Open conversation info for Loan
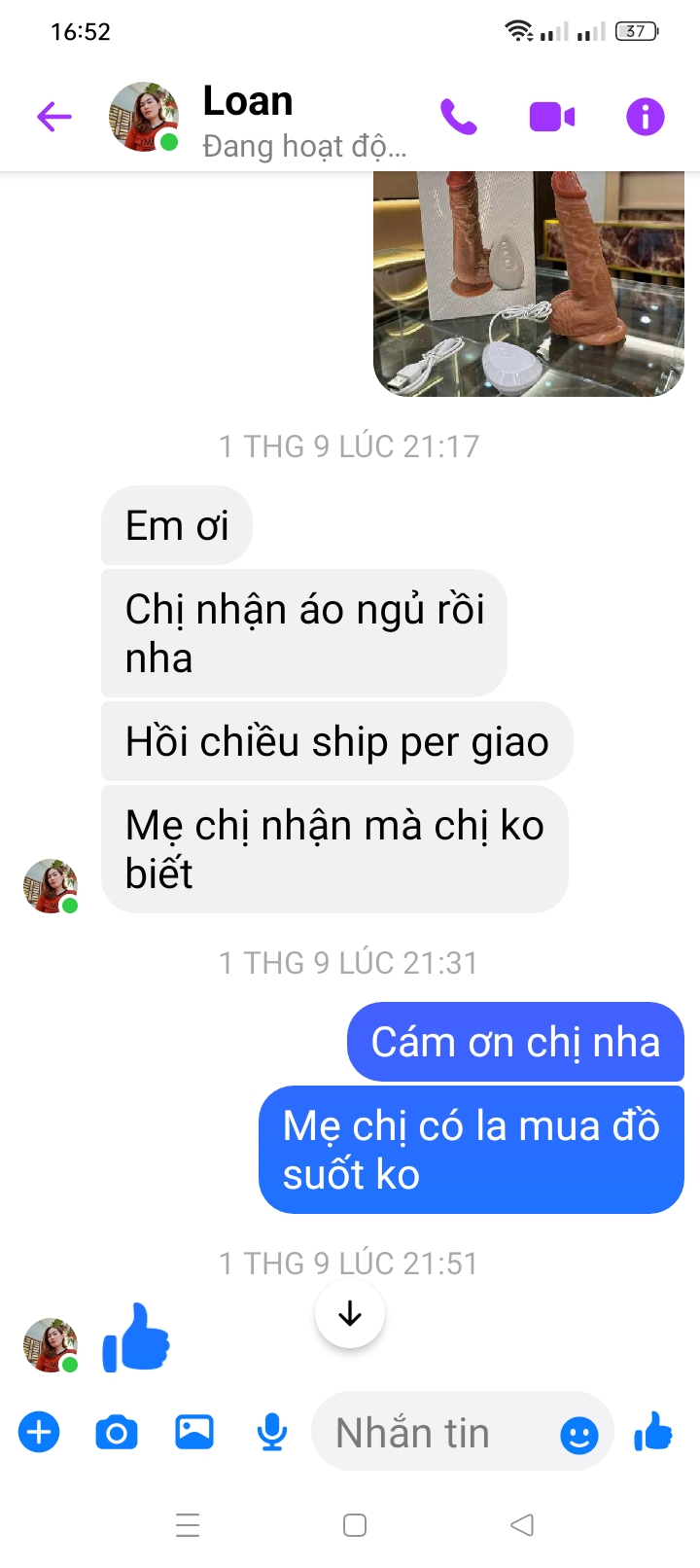Screen dimensions: 700x1568 [x=645, y=118]
